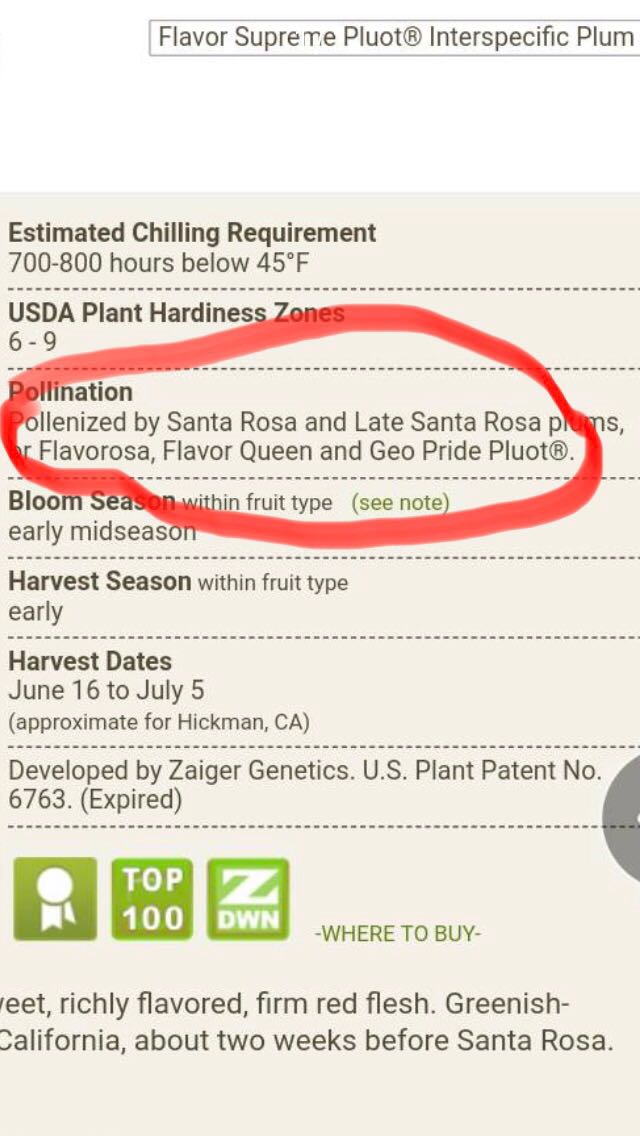Tap the gray floating button at right edge
Viewport: 640px width, 1136px height.
(x=623, y=818)
